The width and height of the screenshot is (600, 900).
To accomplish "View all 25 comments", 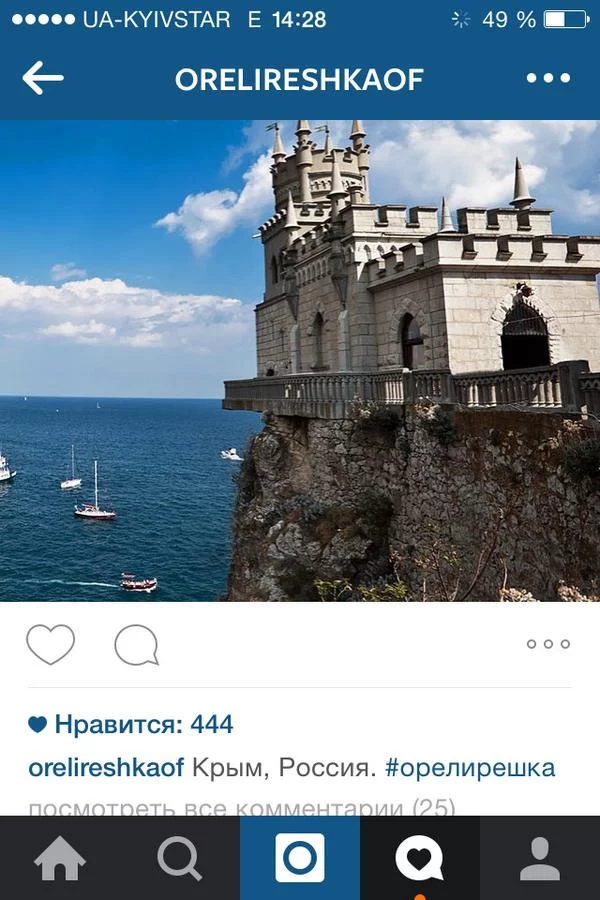I will tap(241, 806).
